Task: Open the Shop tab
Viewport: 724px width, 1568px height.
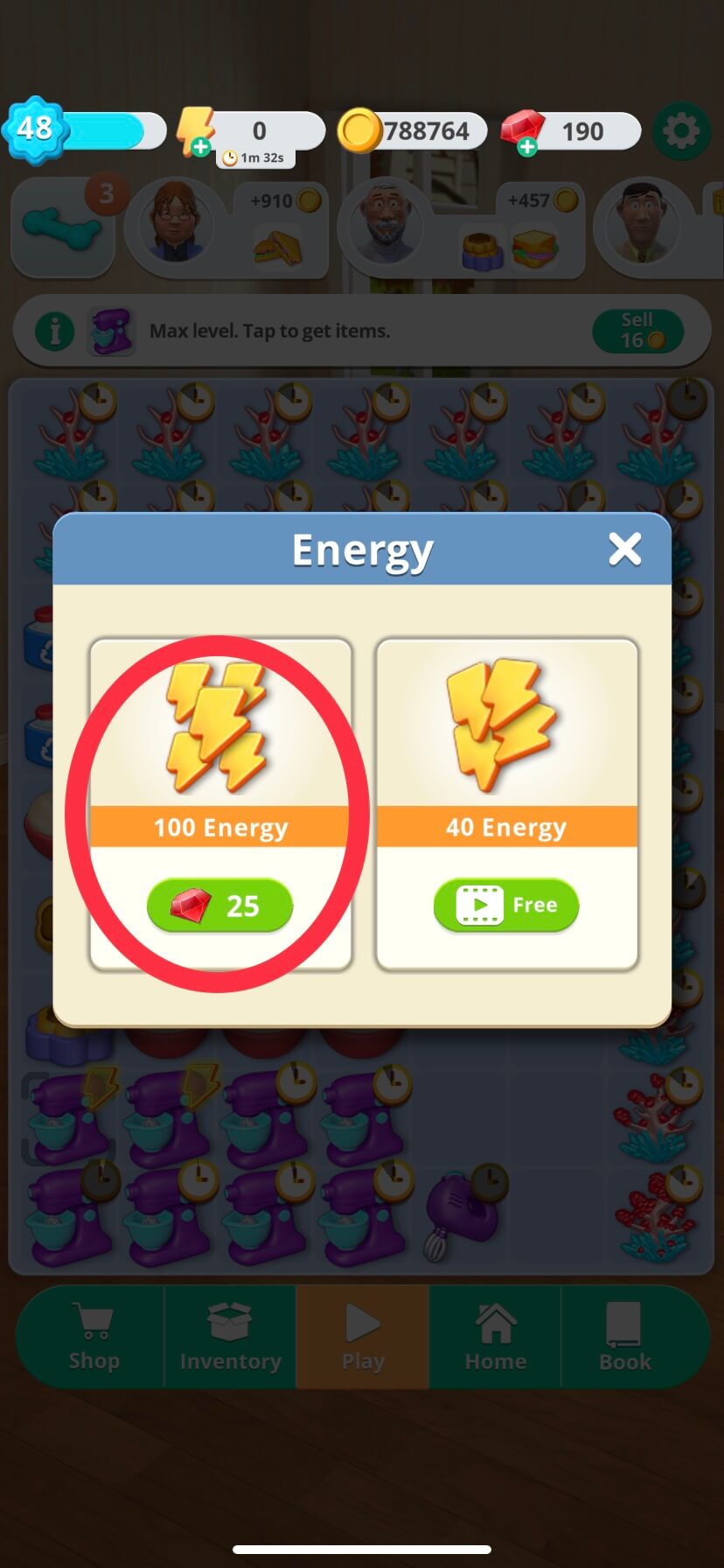Action: tap(94, 1337)
